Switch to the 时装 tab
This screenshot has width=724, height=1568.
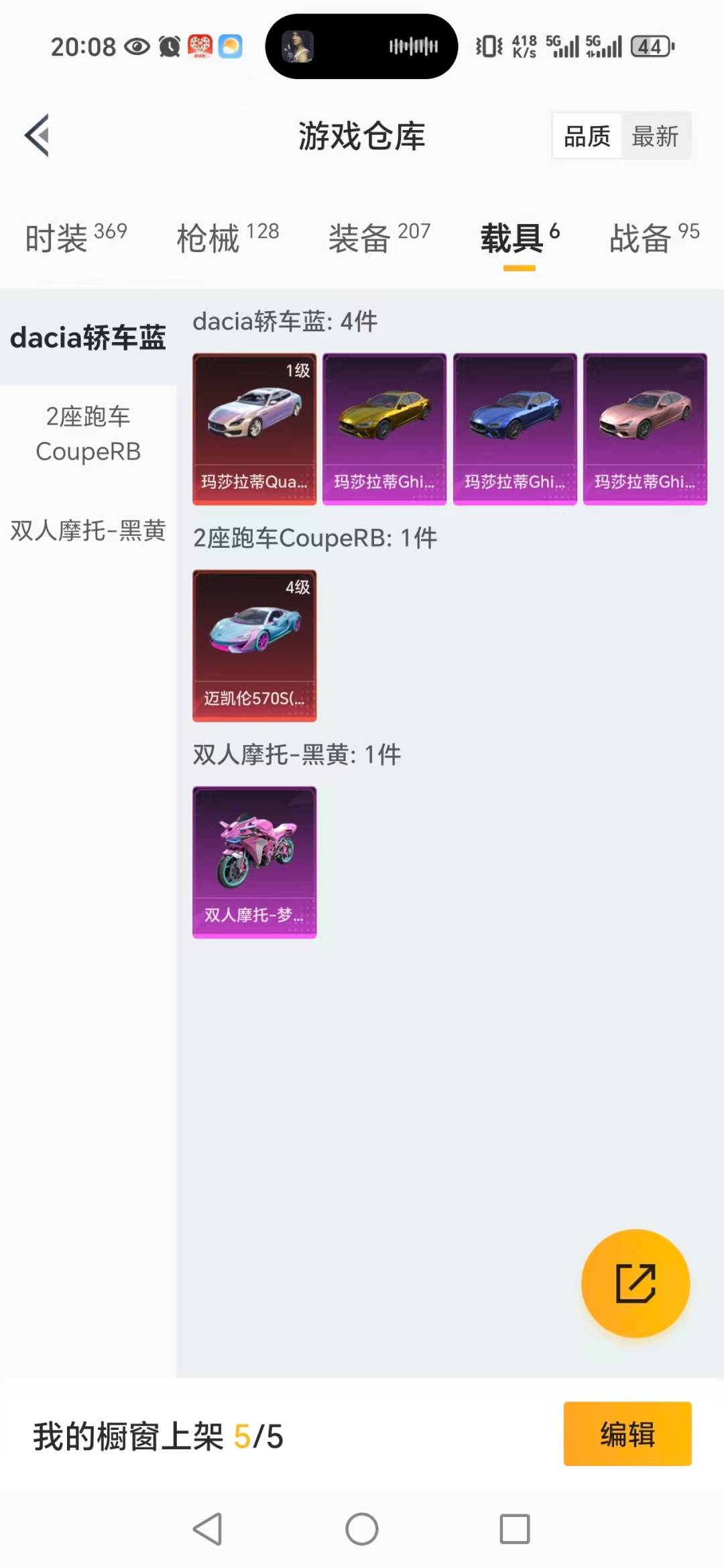[x=74, y=239]
